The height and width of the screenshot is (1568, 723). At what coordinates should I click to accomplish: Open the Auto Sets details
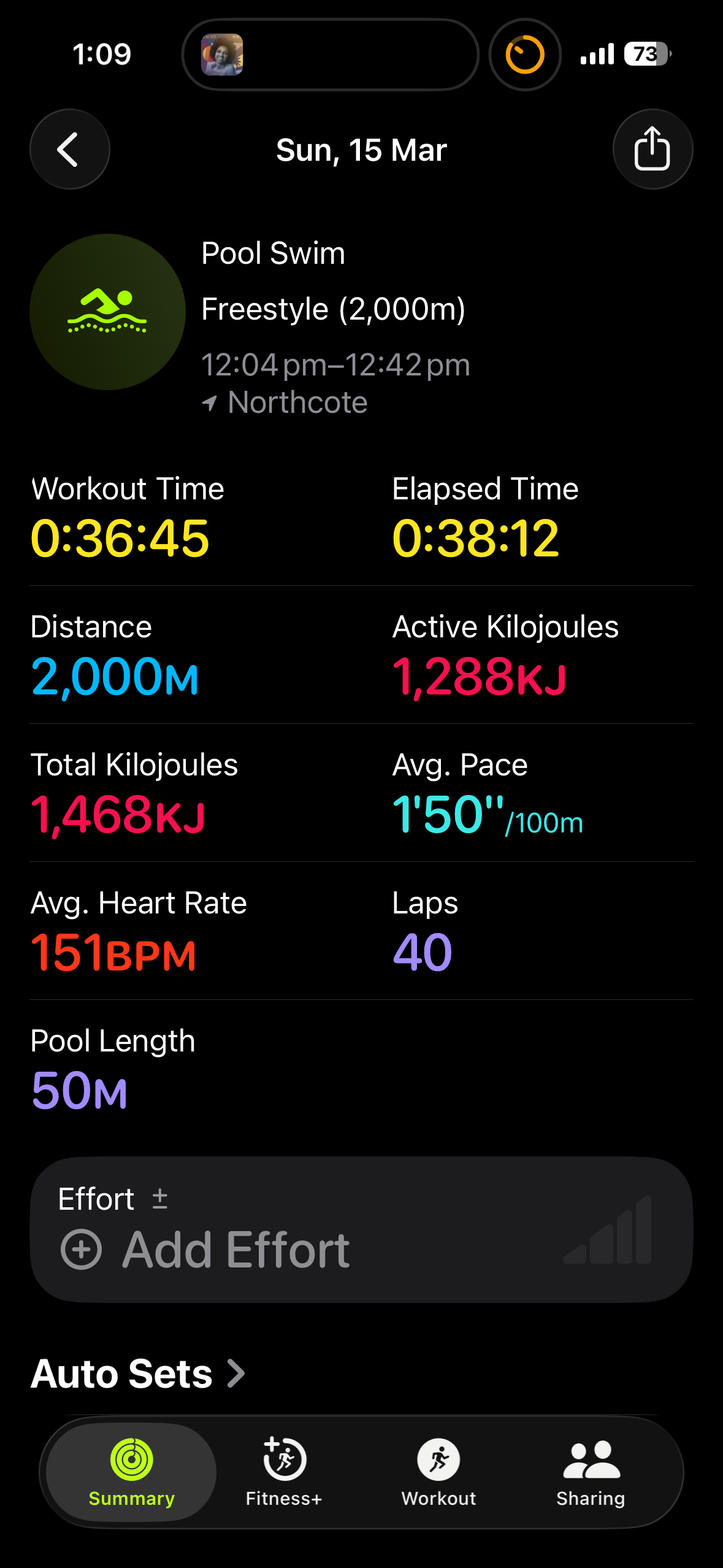tap(138, 1374)
